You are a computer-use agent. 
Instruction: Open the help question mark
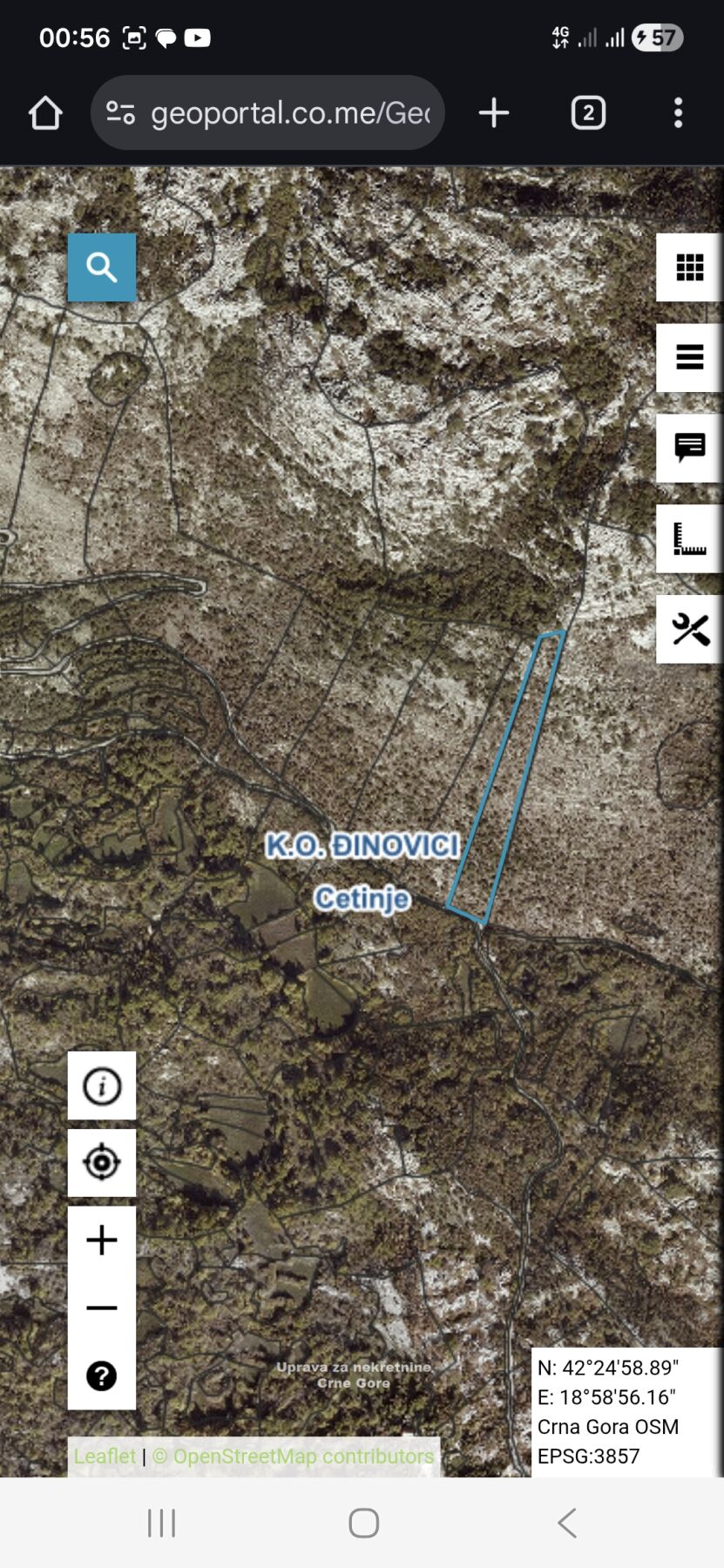102,1375
